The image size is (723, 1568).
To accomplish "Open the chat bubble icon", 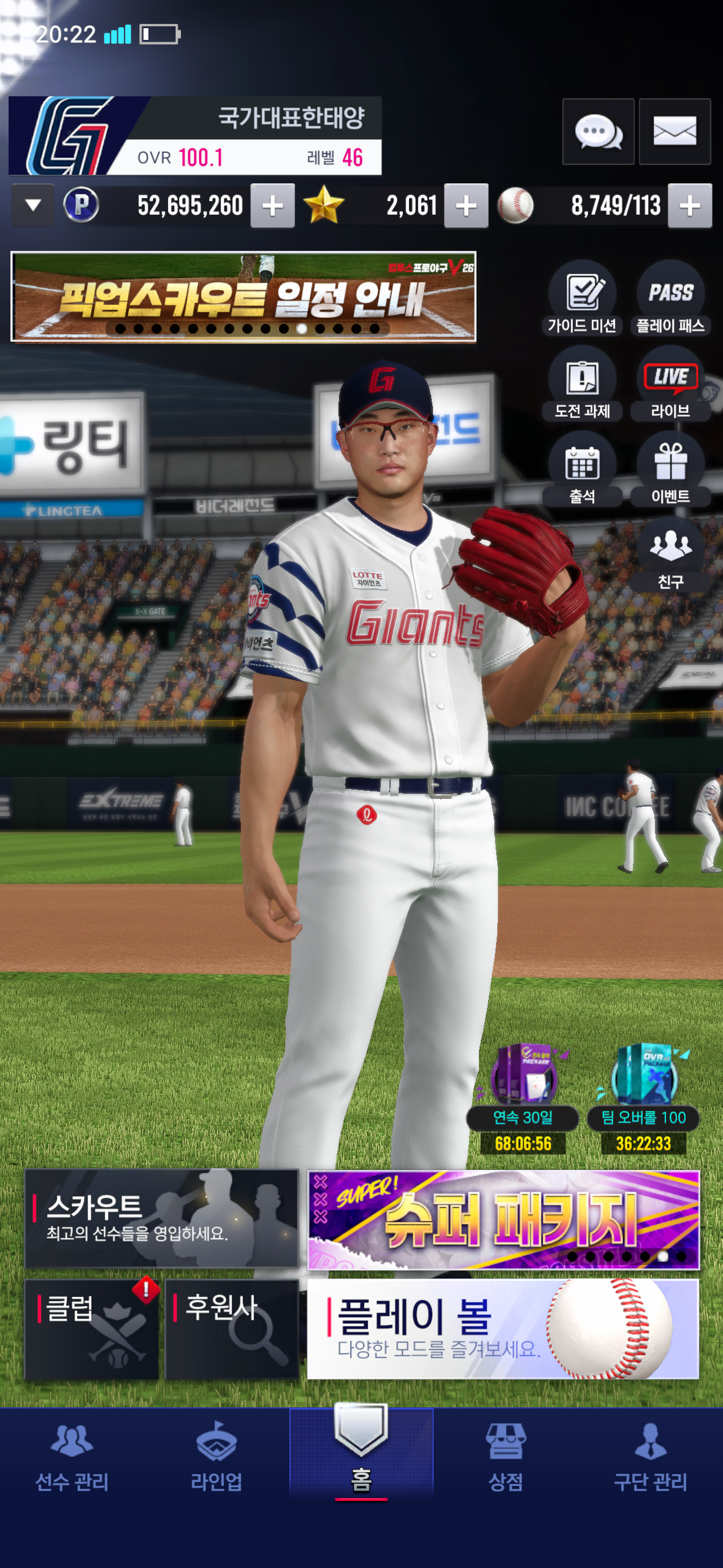I will [x=598, y=131].
